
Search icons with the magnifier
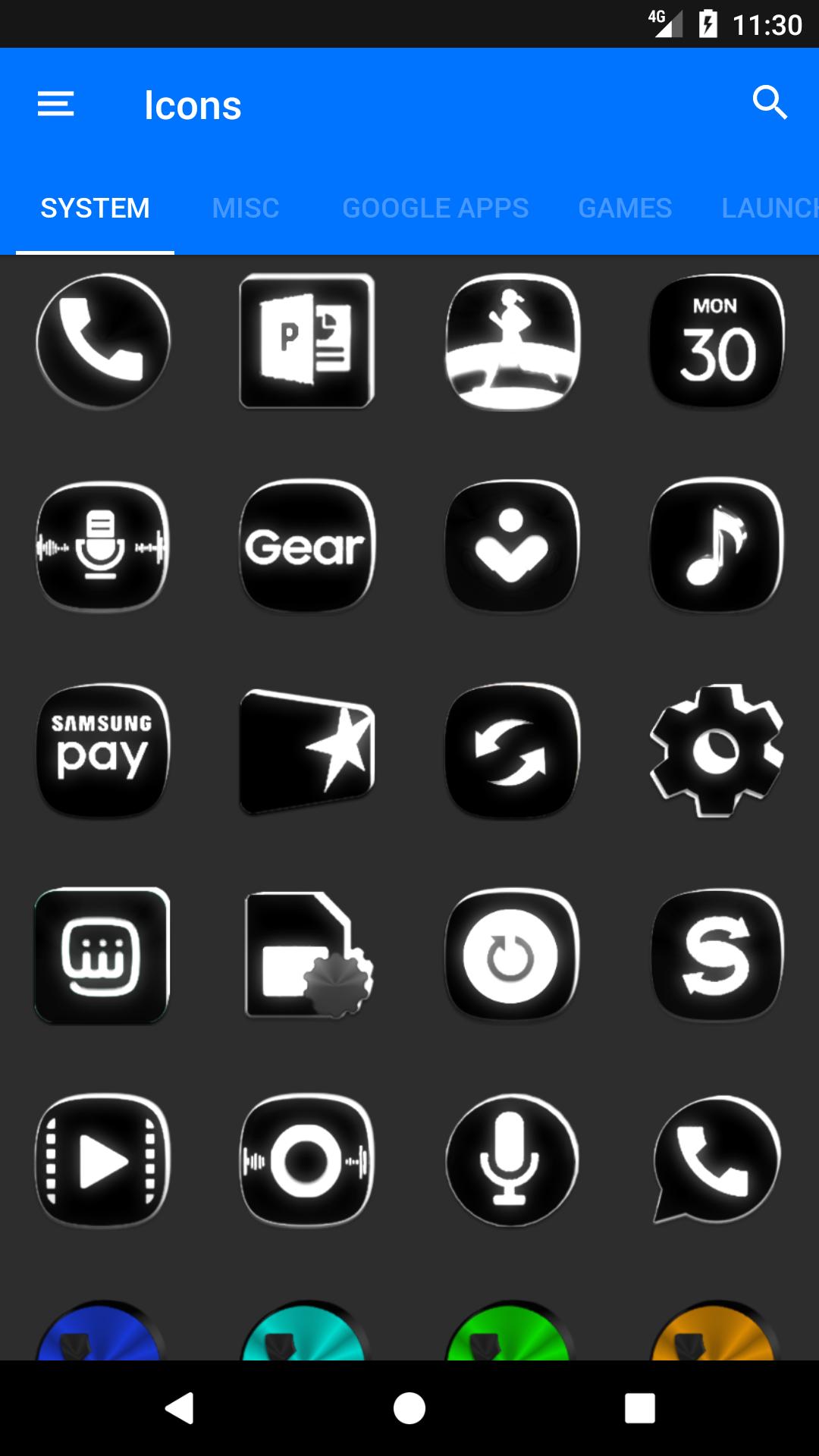770,103
